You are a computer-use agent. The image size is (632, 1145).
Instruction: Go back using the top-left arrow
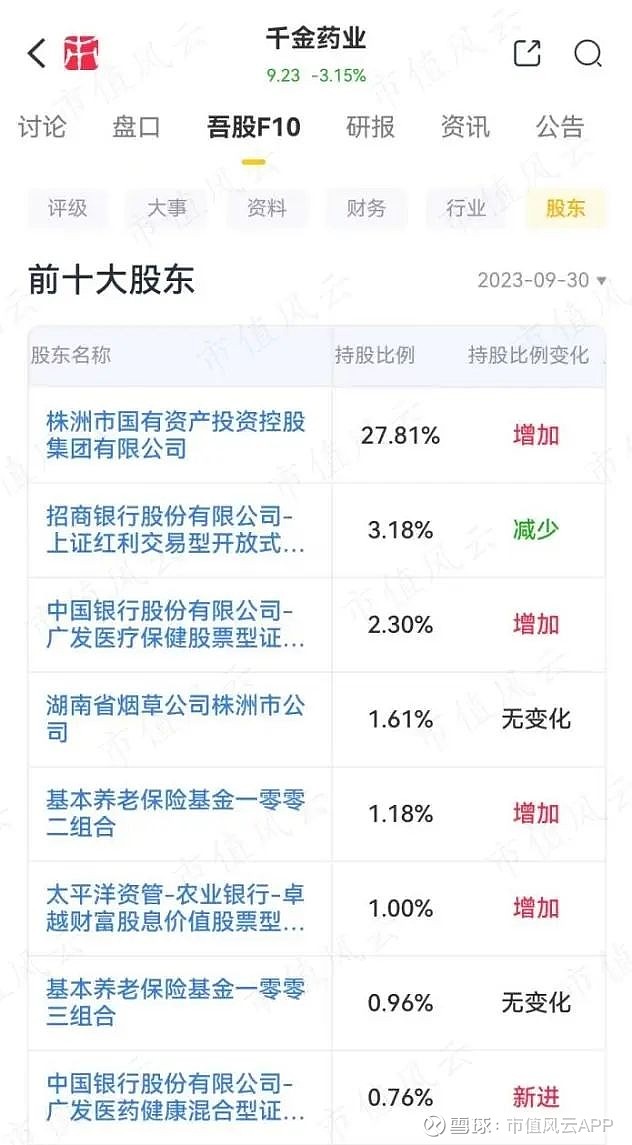[x=37, y=53]
